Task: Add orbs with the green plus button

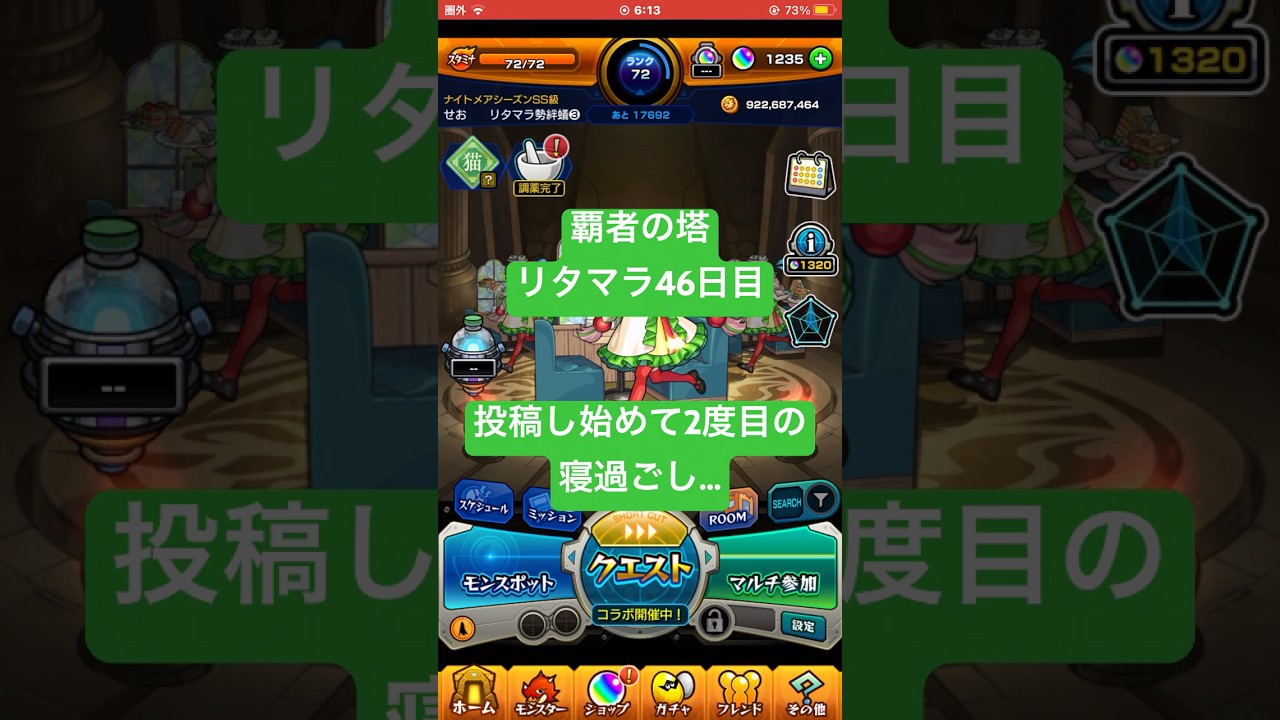Action: (x=820, y=59)
